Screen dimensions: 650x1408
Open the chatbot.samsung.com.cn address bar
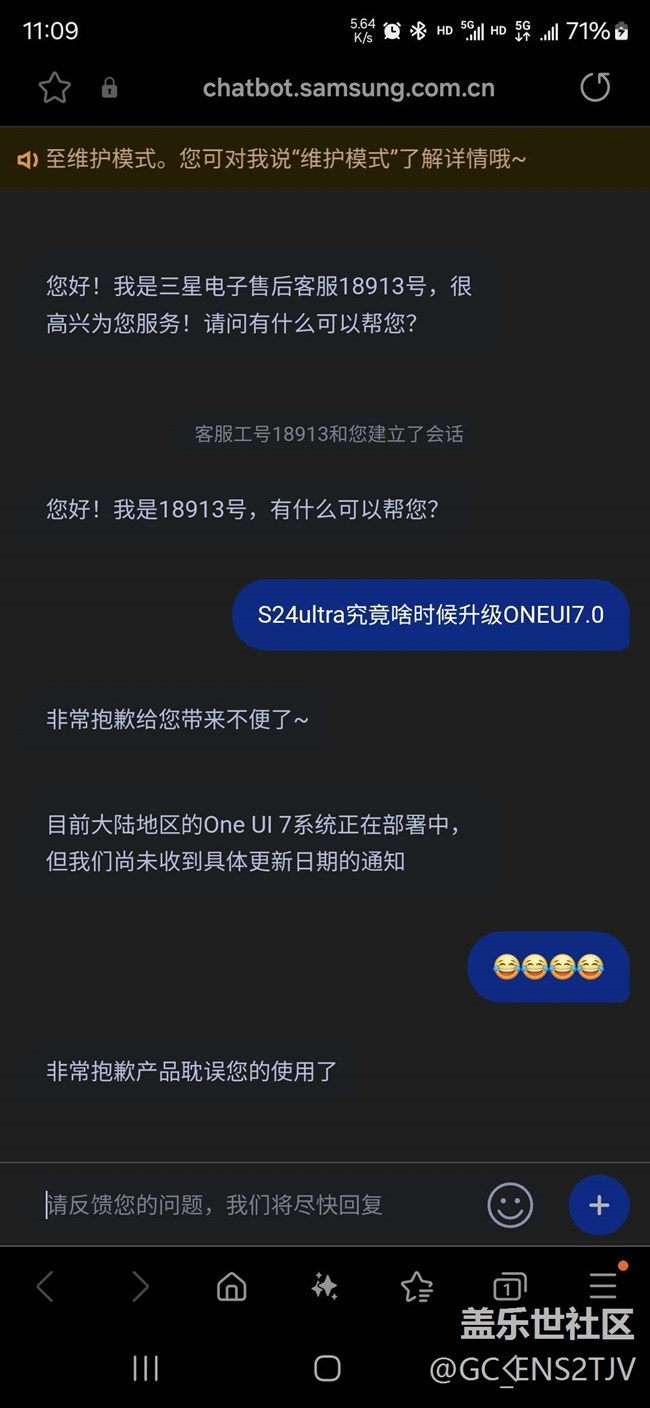348,88
